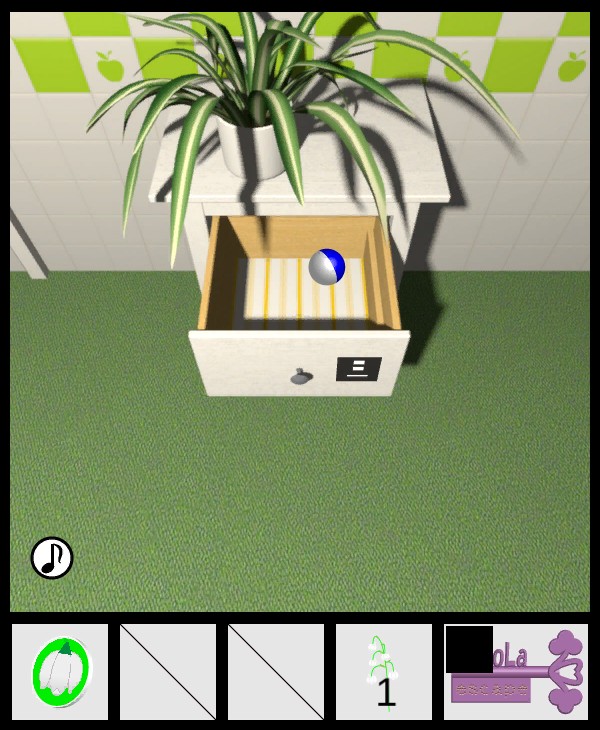Select the green ring inventory item
This screenshot has height=730, width=600.
point(60,672)
